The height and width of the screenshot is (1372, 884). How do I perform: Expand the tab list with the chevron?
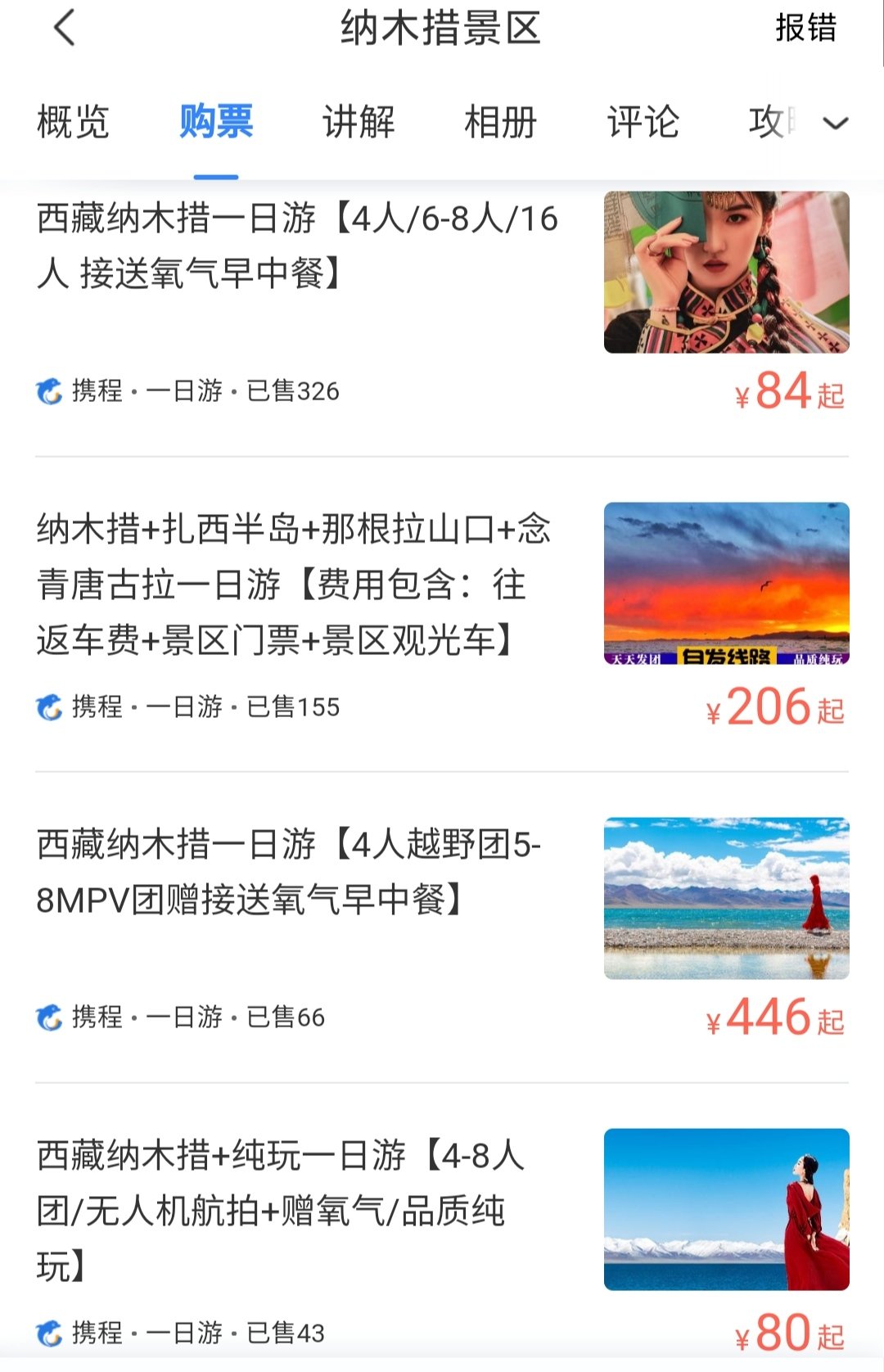(836, 124)
